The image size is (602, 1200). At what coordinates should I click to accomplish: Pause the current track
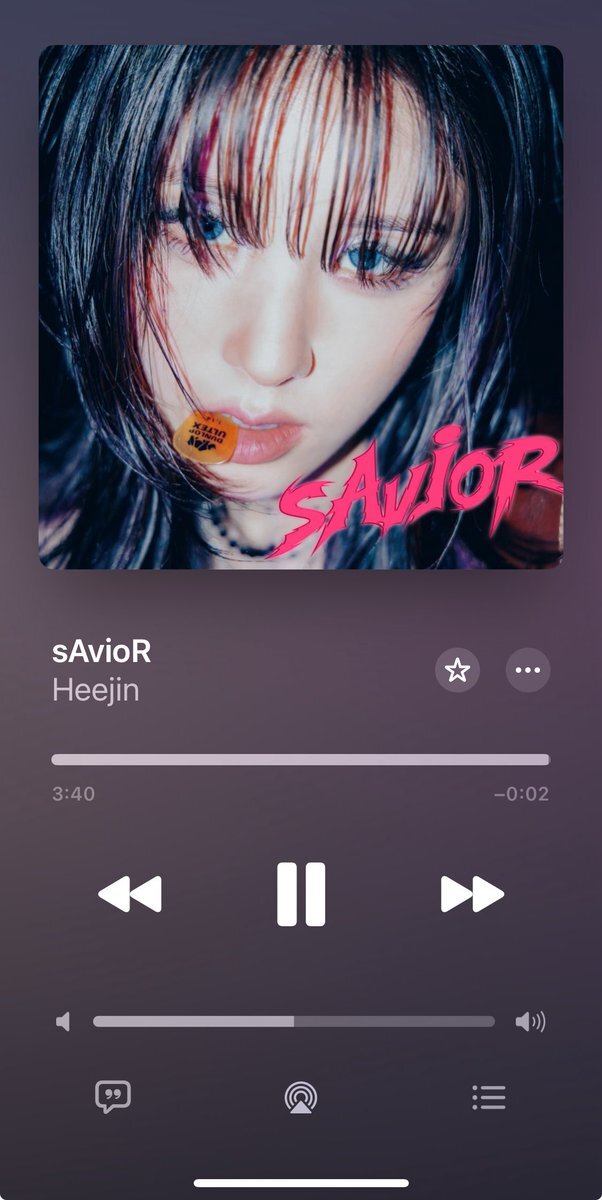301,893
